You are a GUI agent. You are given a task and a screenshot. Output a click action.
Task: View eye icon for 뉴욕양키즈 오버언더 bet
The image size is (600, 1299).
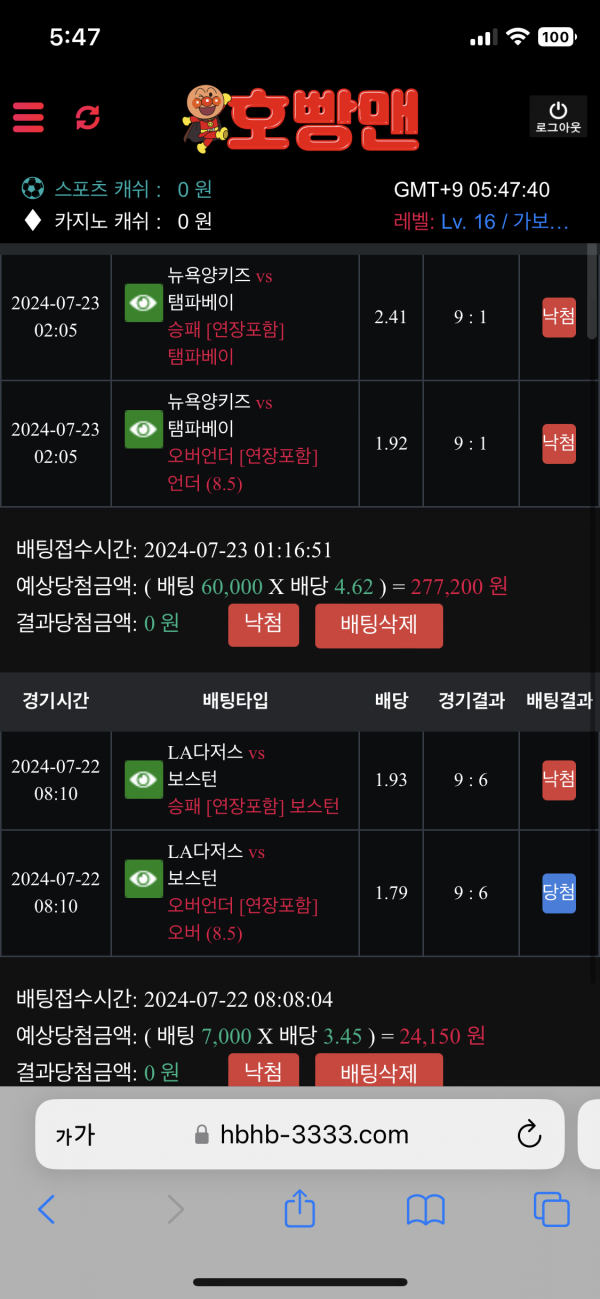coord(144,429)
